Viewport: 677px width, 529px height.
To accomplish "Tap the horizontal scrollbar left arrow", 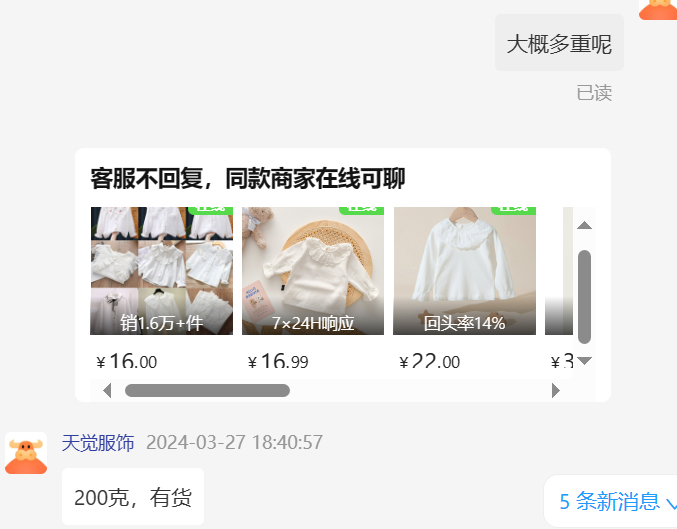I will click(108, 390).
